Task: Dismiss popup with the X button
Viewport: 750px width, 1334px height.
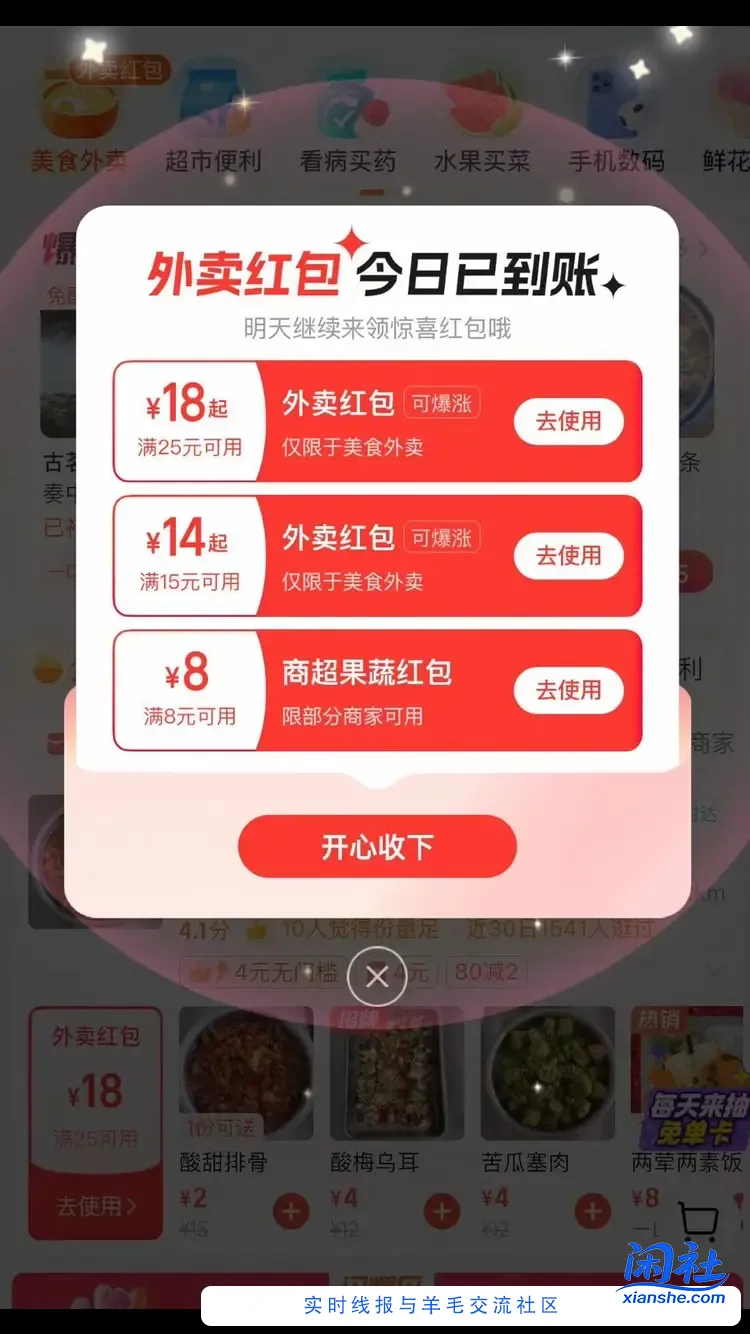Action: (377, 975)
